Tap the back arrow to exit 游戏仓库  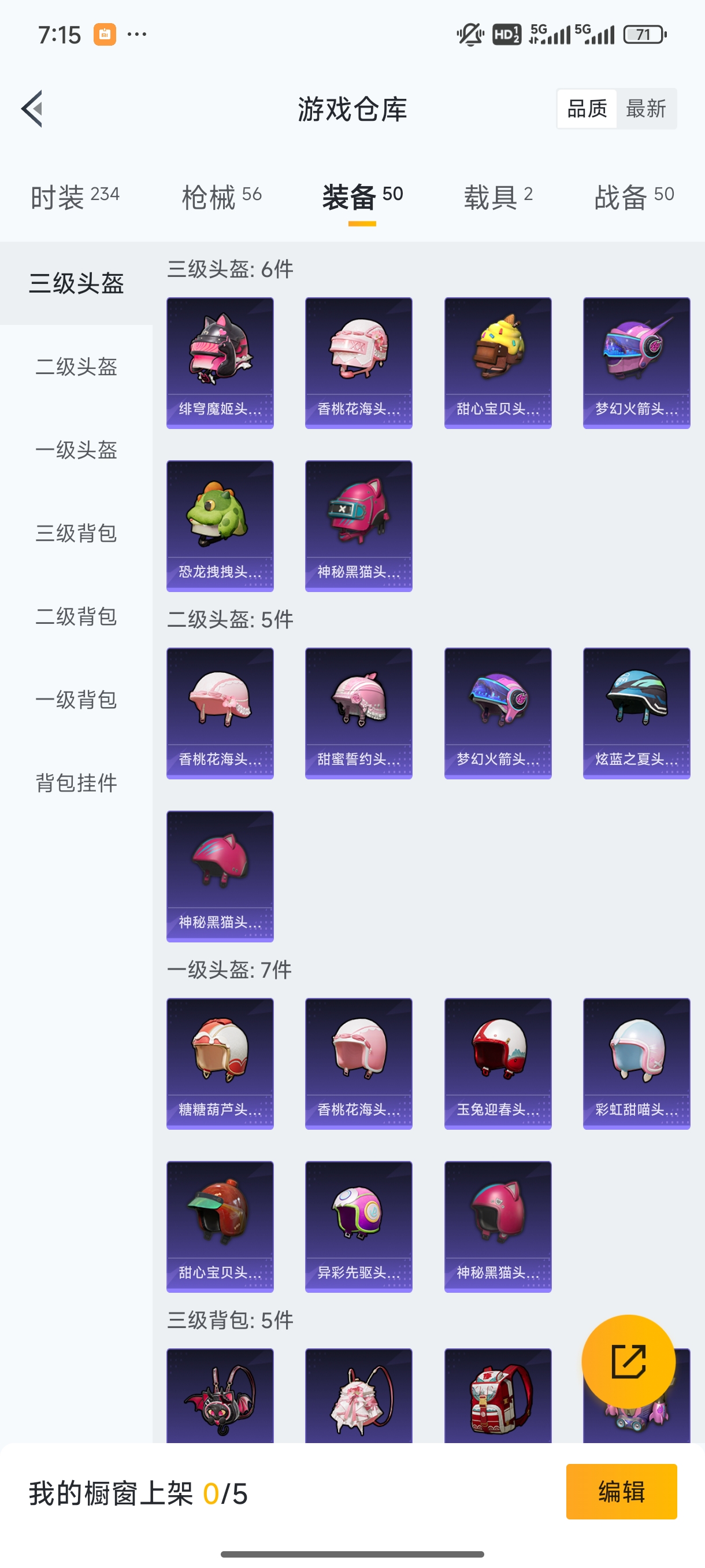click(x=32, y=108)
